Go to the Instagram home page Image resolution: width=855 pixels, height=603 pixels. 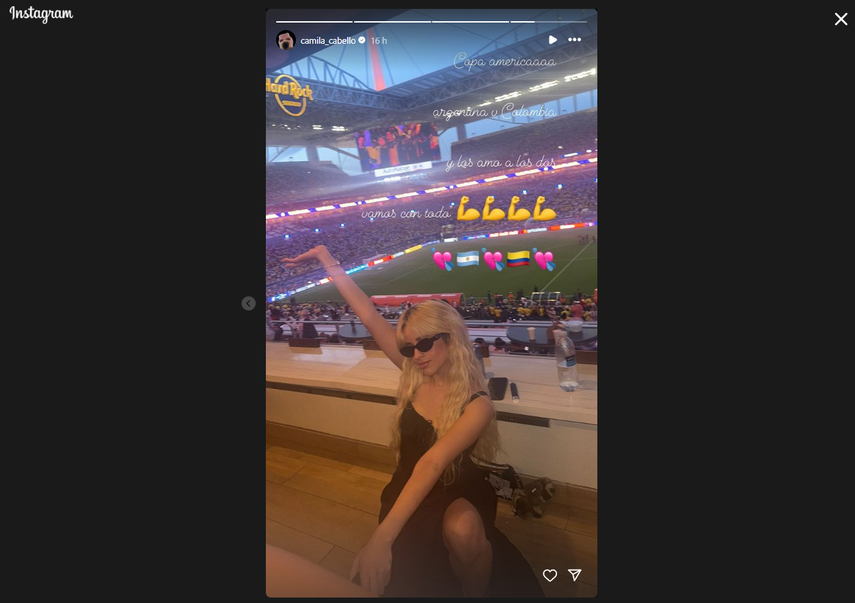pyautogui.click(x=41, y=14)
